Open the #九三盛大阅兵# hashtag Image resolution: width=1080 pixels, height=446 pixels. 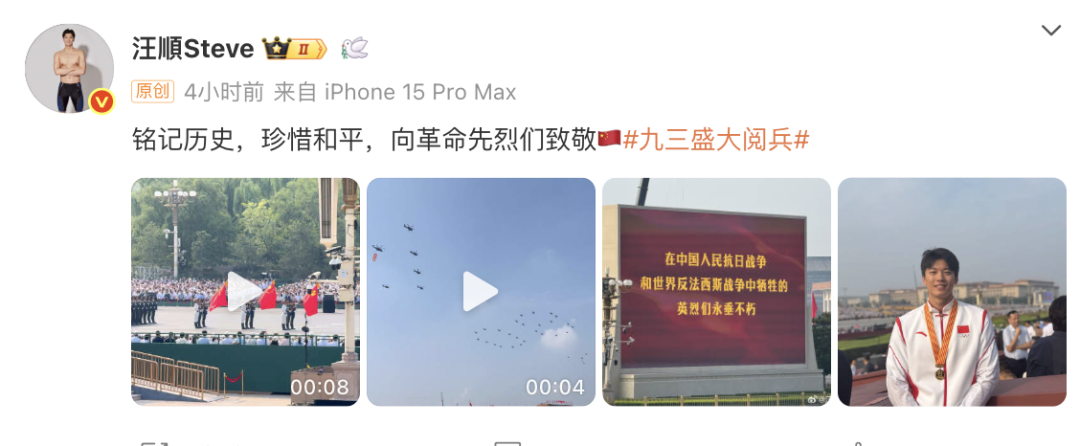click(715, 140)
